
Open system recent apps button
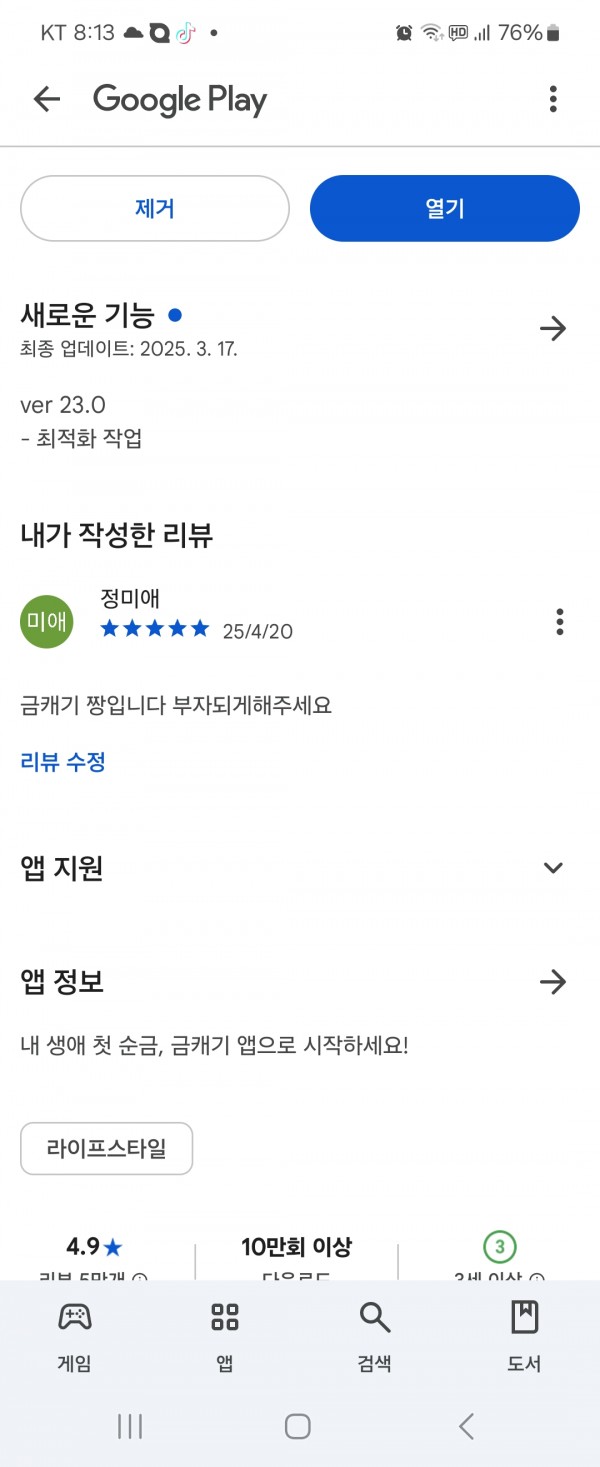130,1426
